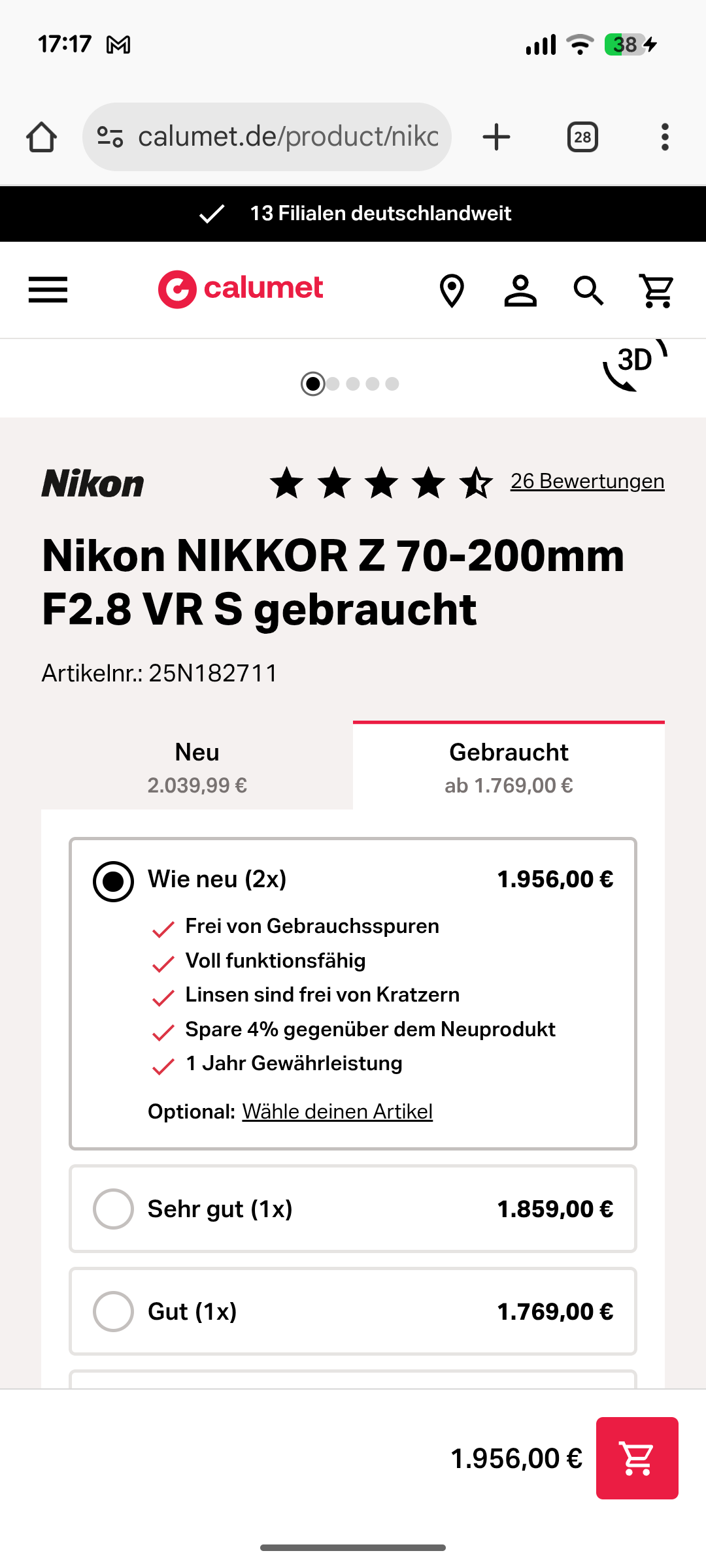Screen dimensions: 706x1568
Task: Switch to the Gebraucht tab
Action: point(509,766)
